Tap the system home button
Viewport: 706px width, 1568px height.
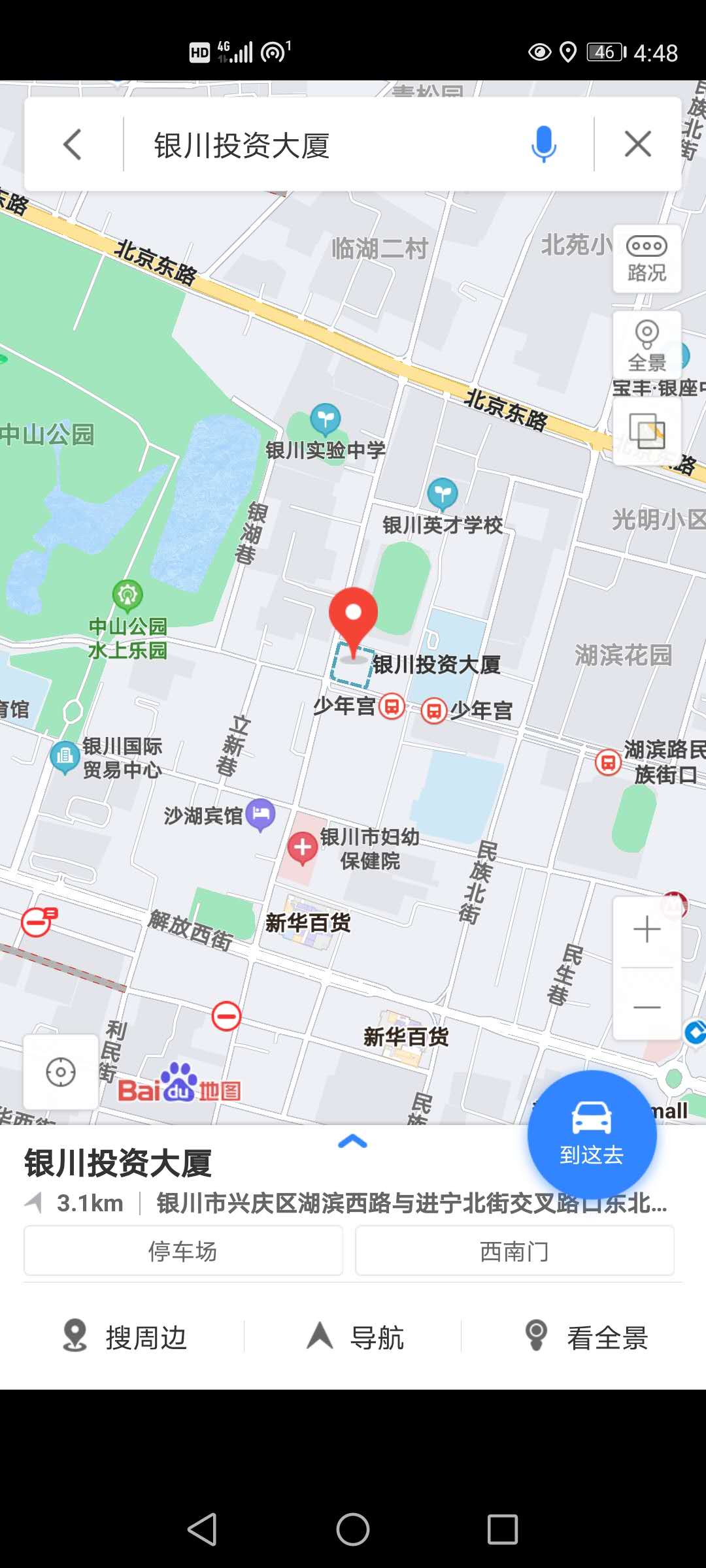353,1529
